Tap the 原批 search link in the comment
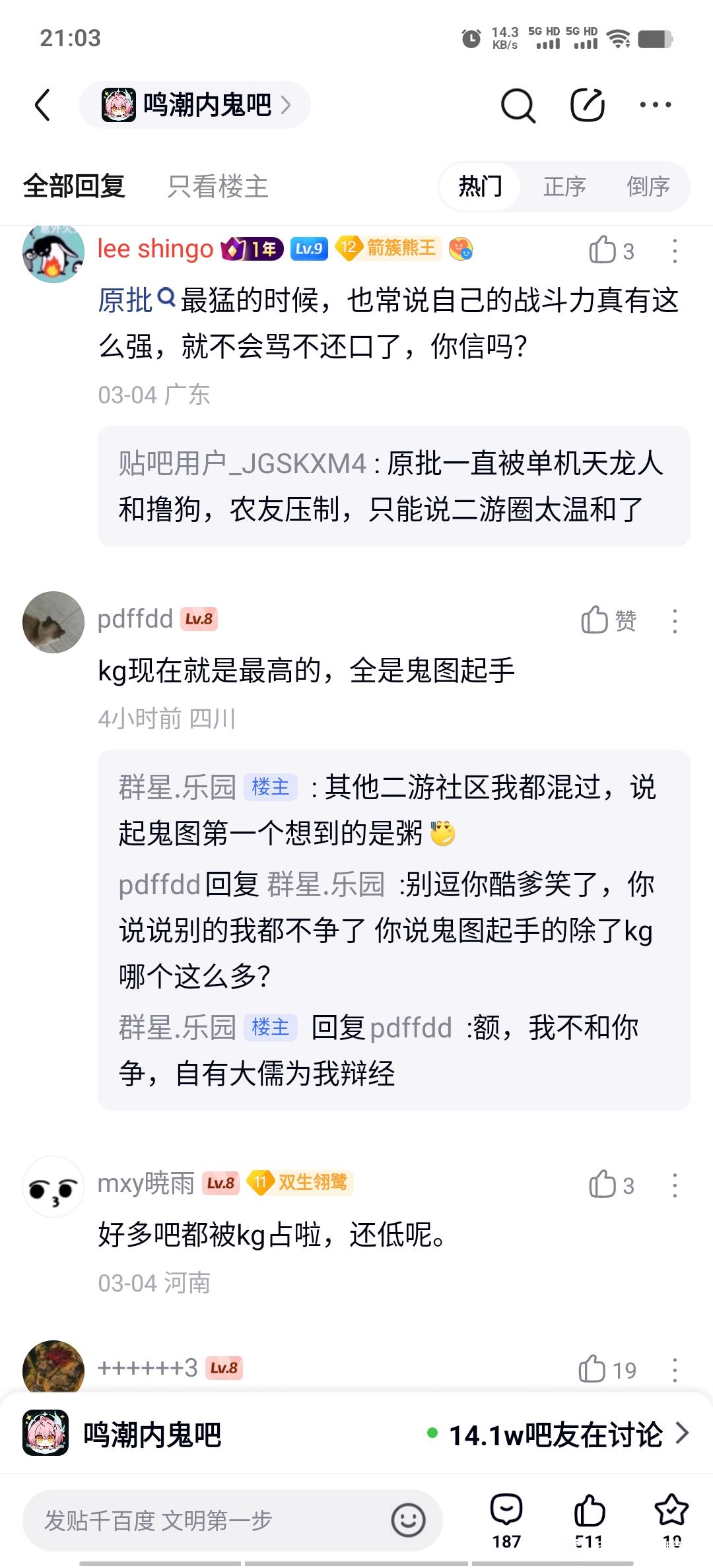The height and width of the screenshot is (1568, 713). (136, 301)
